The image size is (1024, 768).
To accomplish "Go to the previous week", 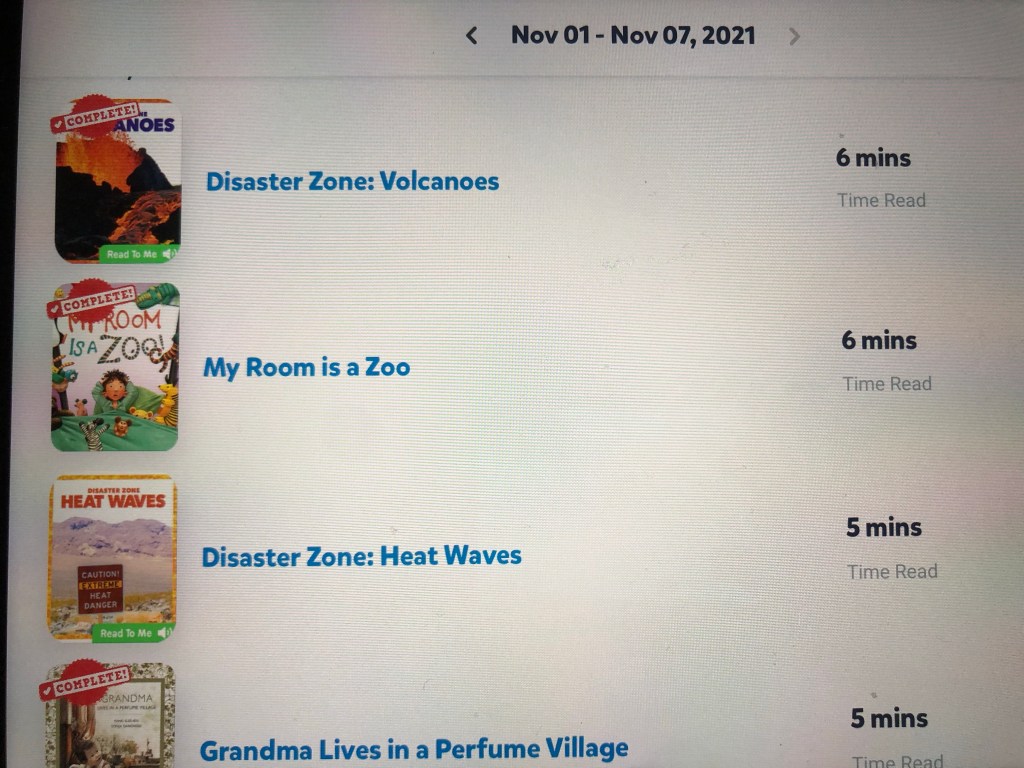I will tap(472, 36).
